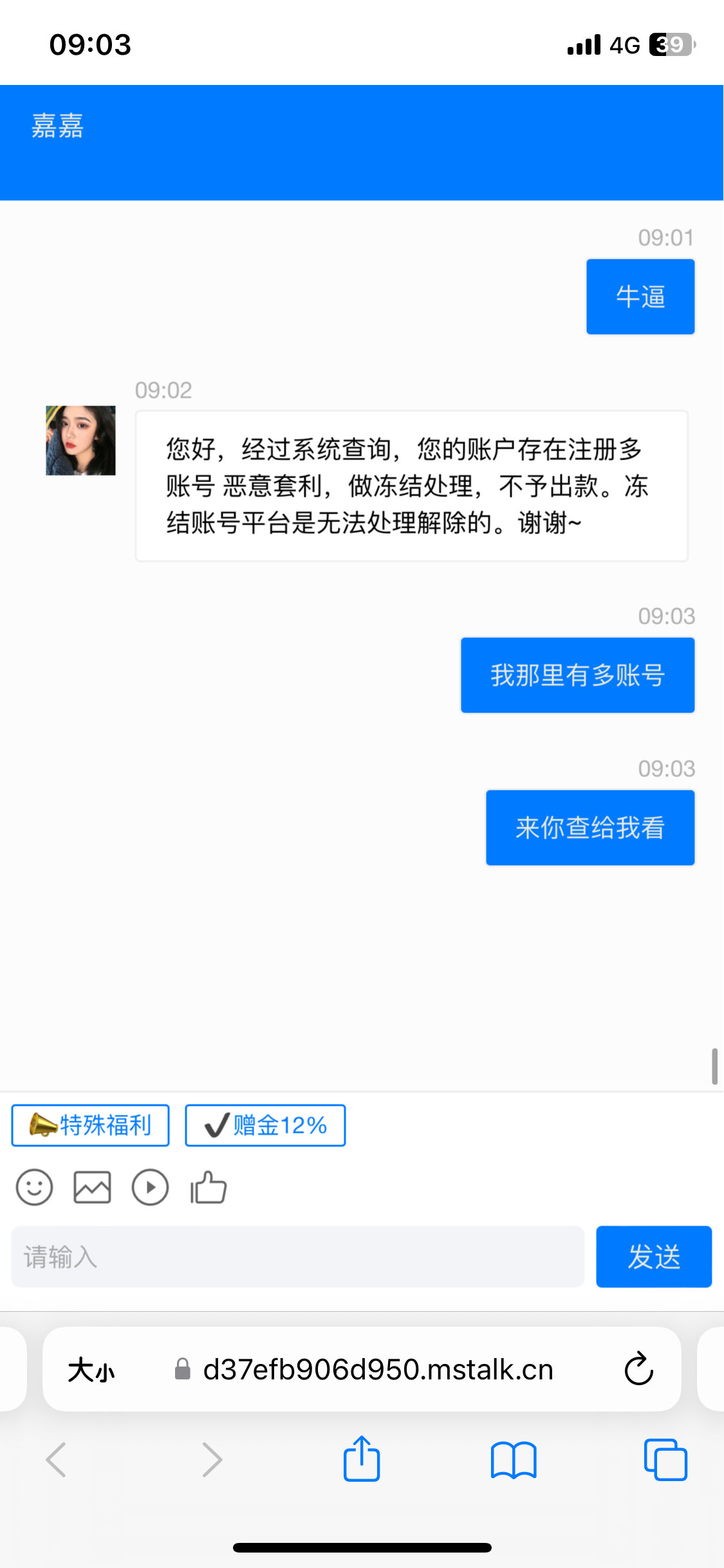Select the 赠金12% chip

pos(265,1125)
